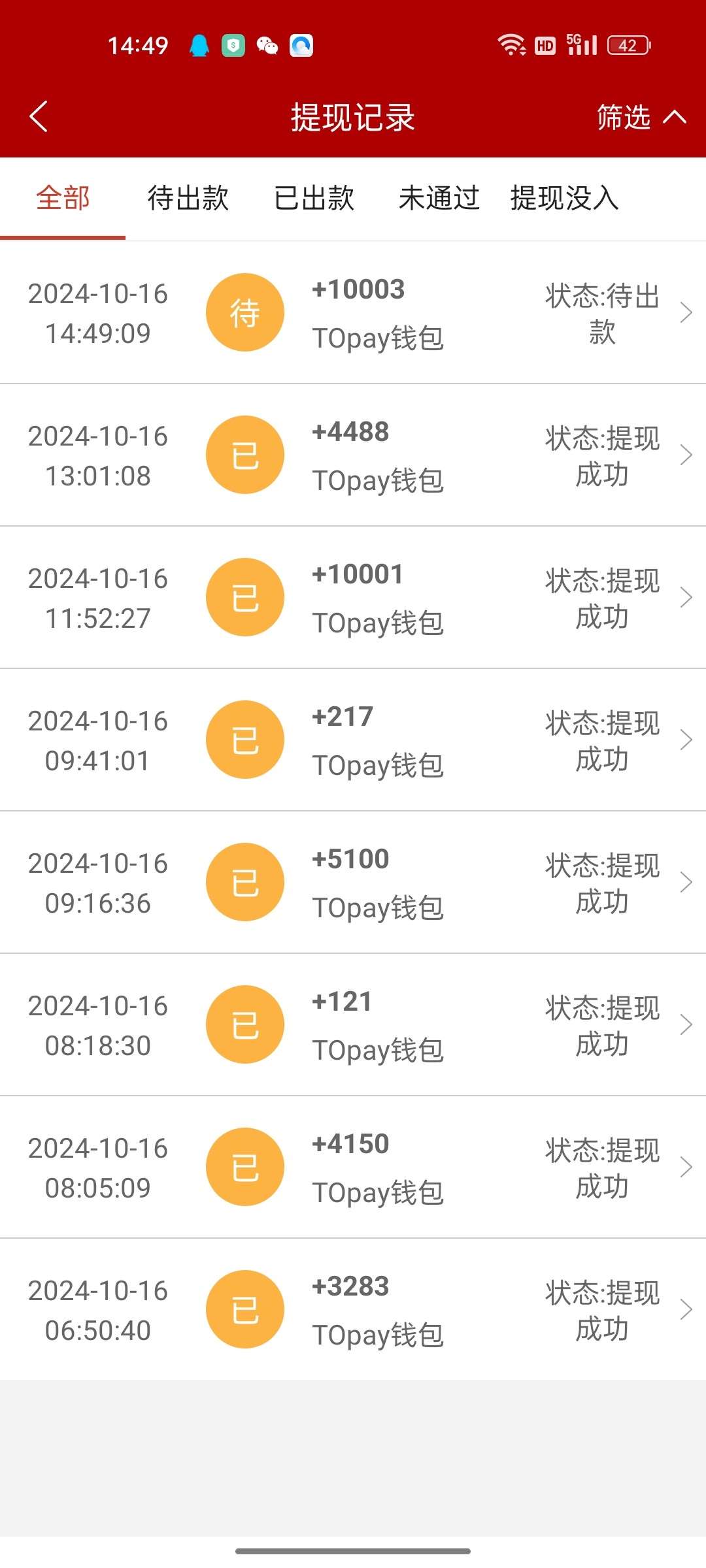Tap the +3283 withdrawal record
This screenshot has height=1568, width=706.
point(353,1310)
